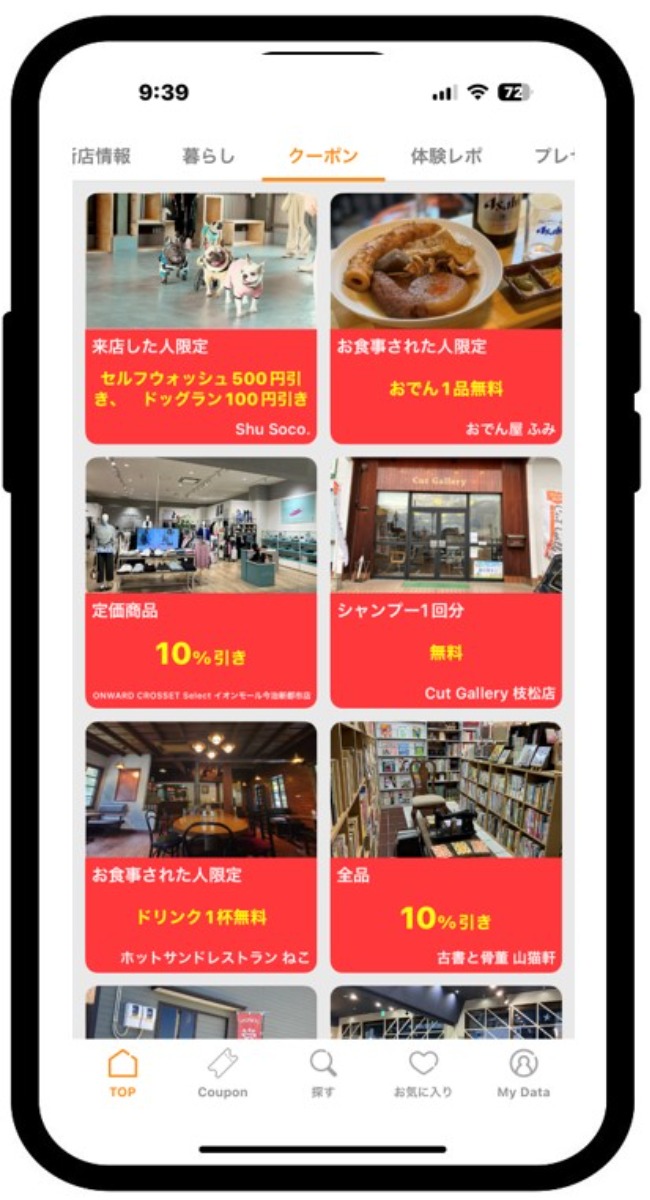
Task: Open the 古書と骨董 山猫軒 10% off coupon
Action: 446,846
